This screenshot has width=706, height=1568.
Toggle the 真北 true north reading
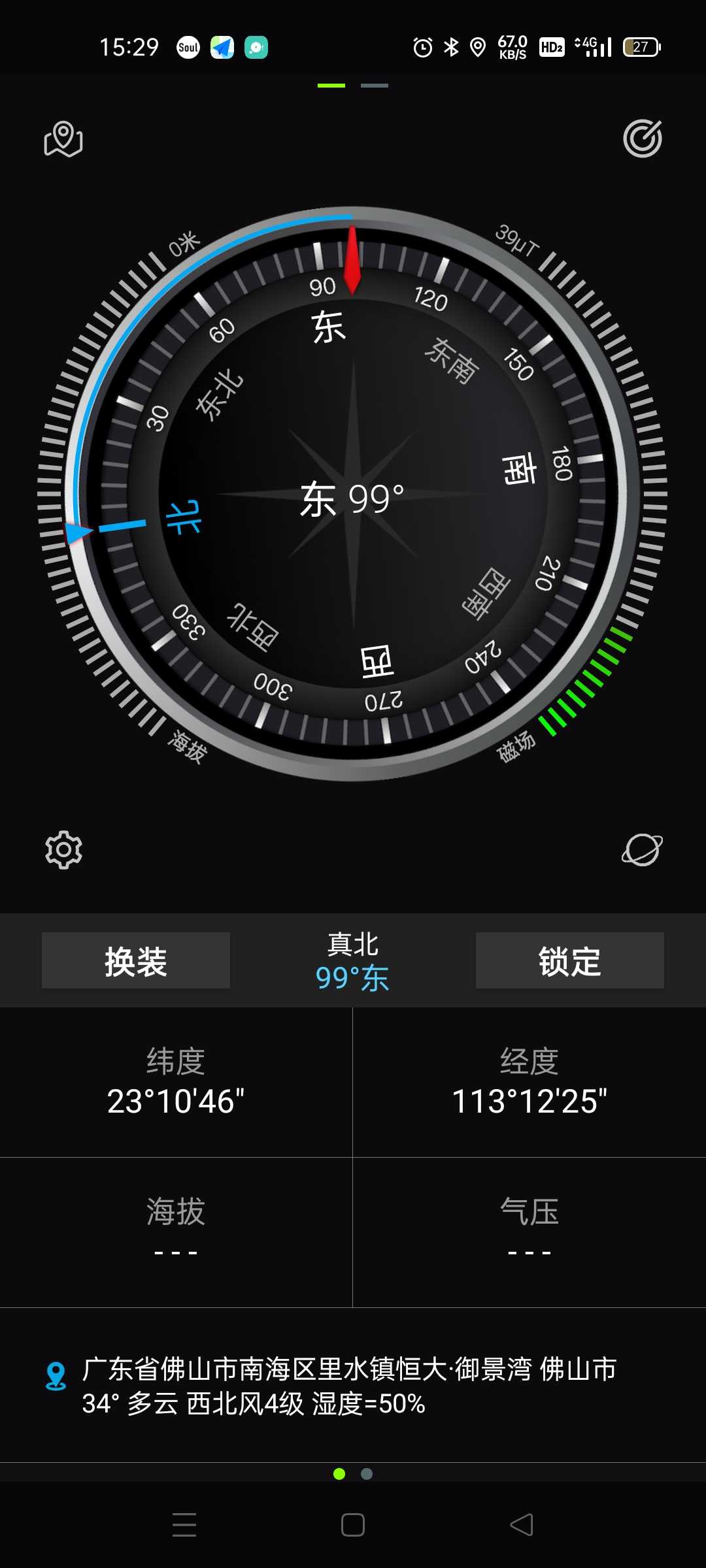(352, 962)
